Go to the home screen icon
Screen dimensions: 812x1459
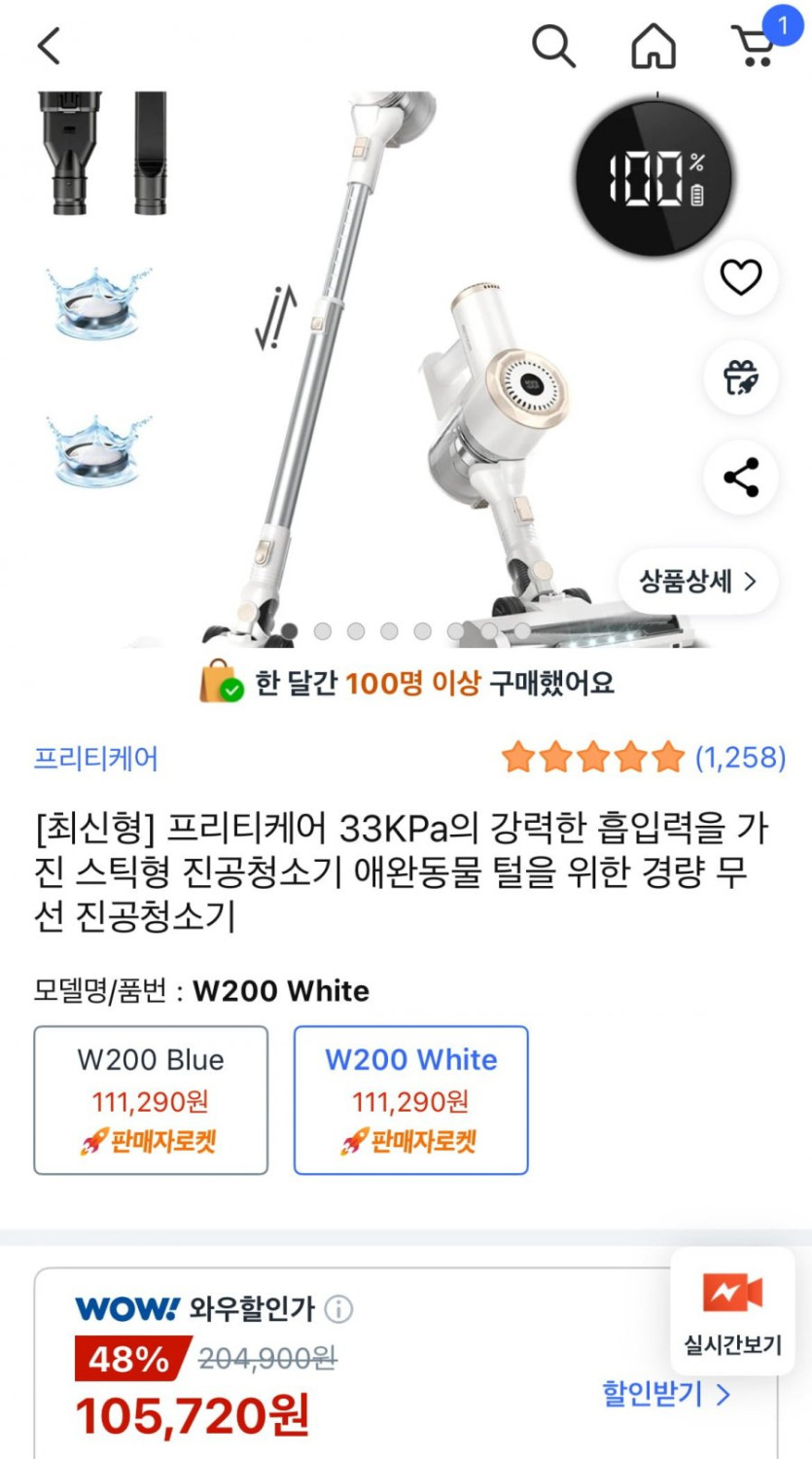(x=653, y=46)
